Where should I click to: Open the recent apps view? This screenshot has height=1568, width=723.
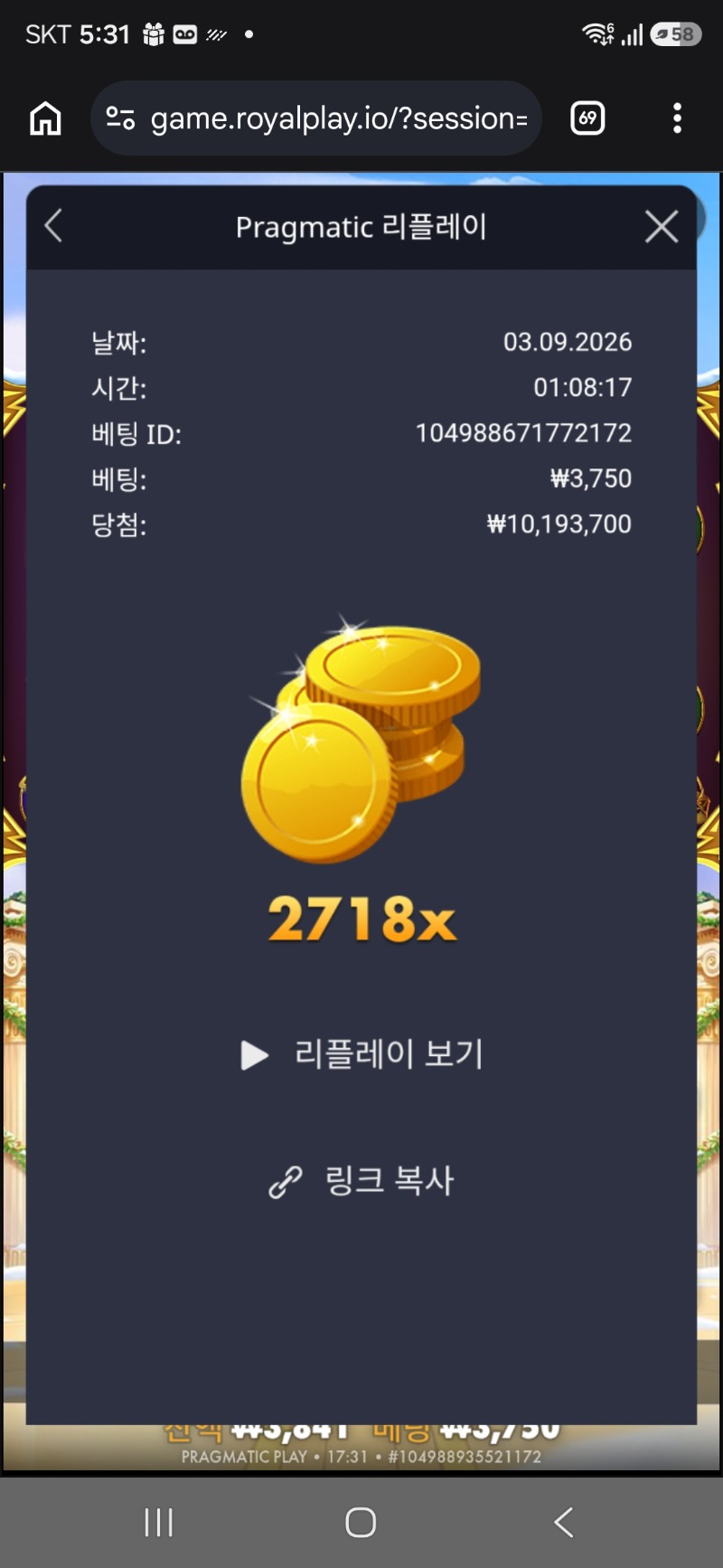[158, 1522]
